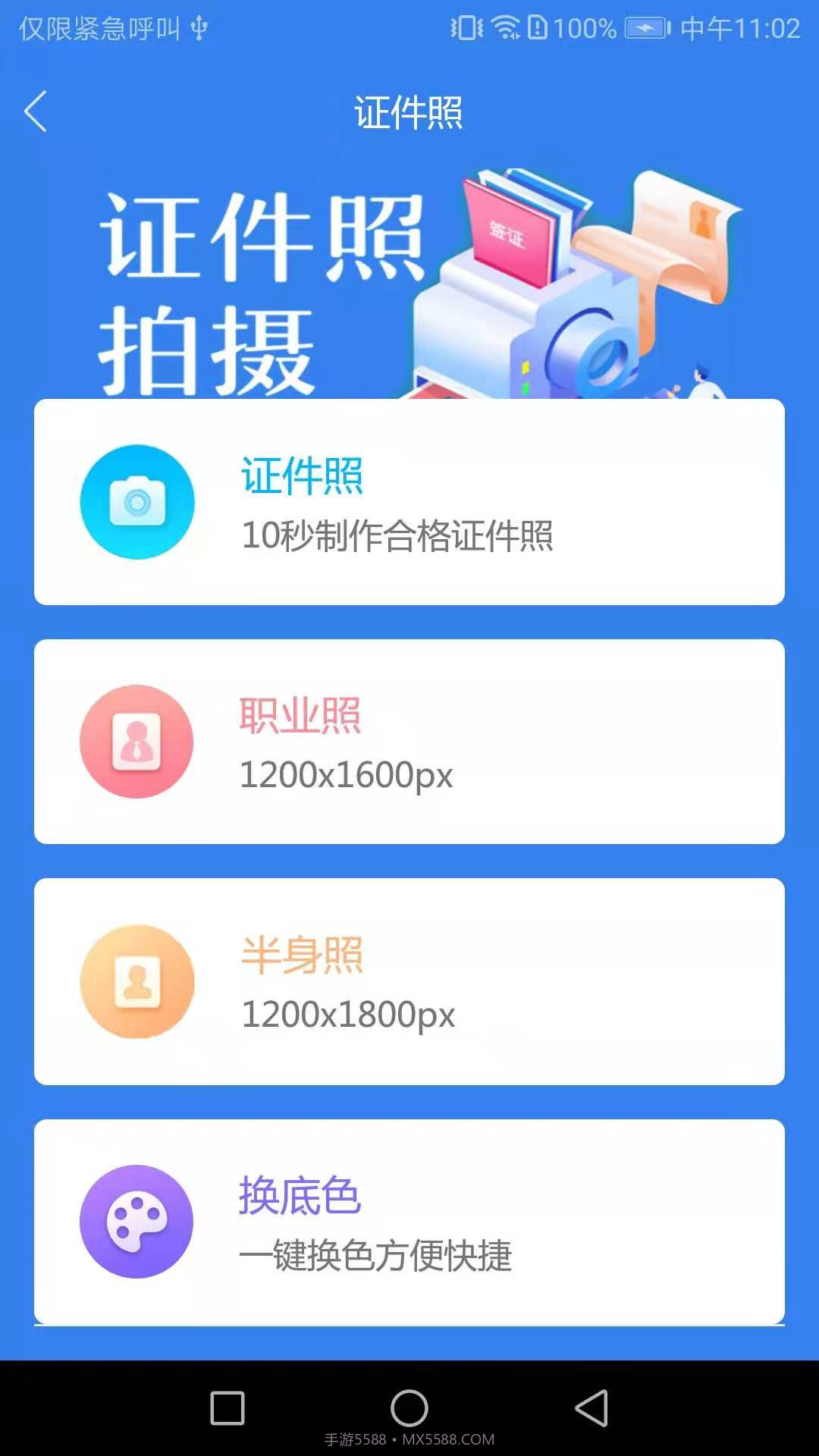Select the orange photo icon for 半身照
Screen dimensions: 819x1456
click(137, 981)
